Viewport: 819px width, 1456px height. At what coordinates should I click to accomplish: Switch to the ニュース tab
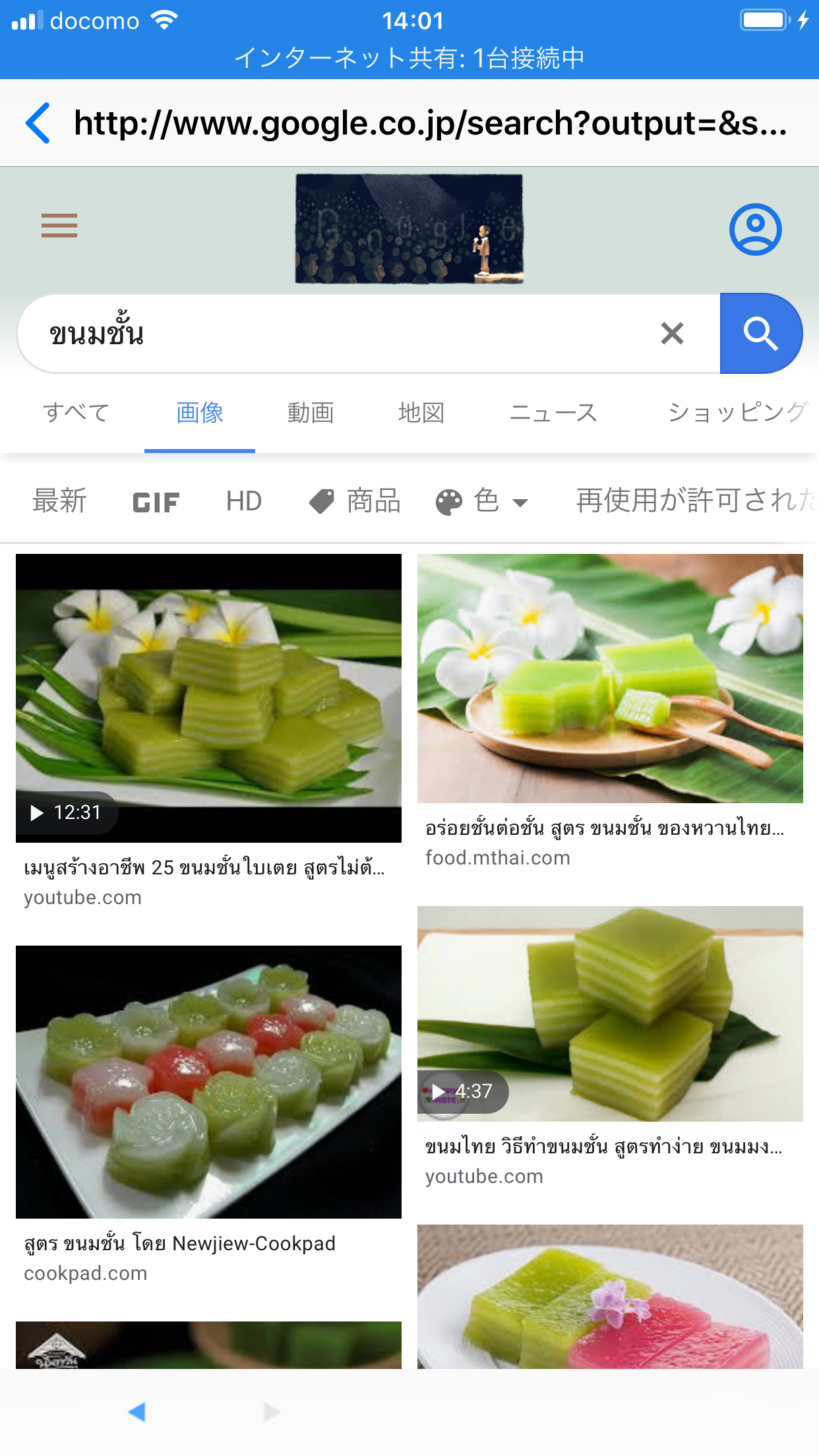coord(553,413)
